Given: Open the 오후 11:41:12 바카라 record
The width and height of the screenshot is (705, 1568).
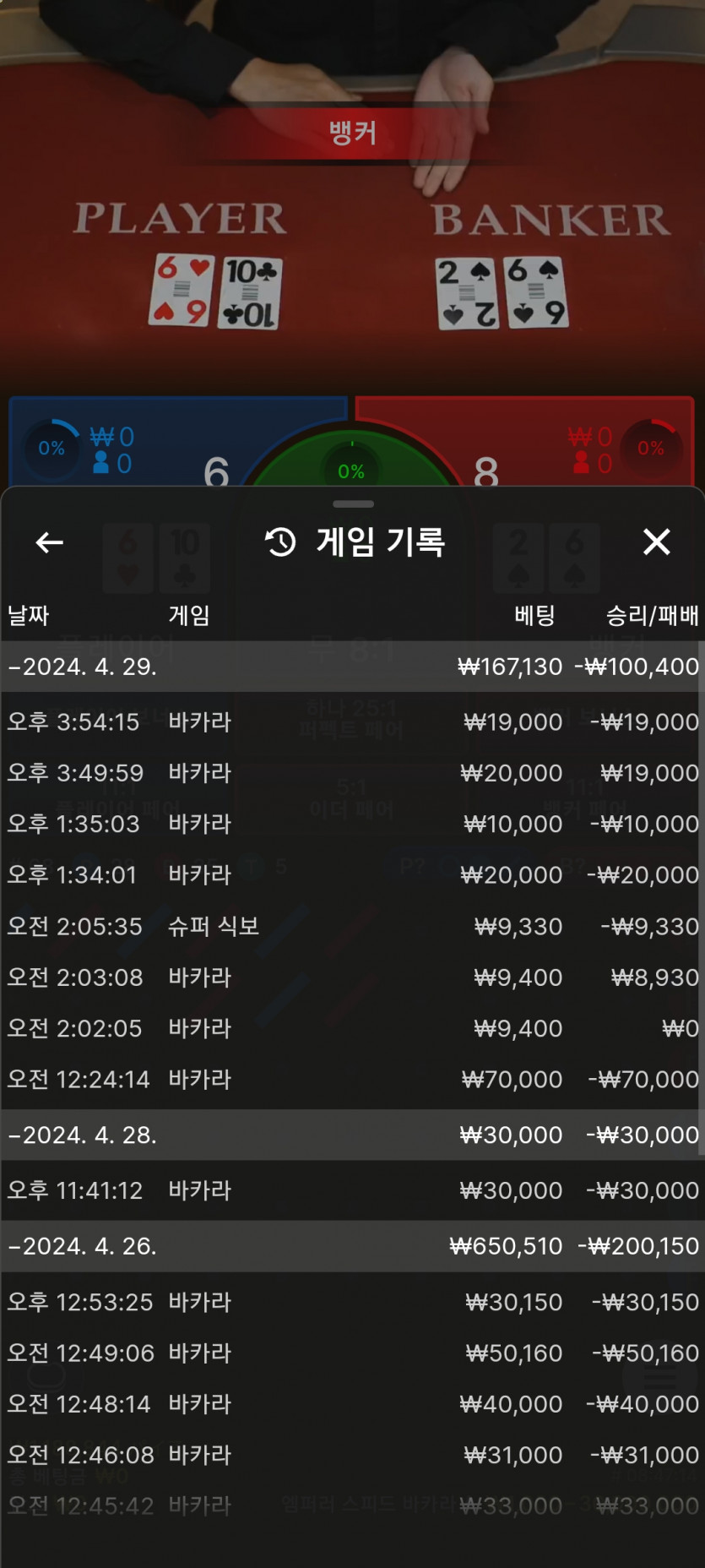Looking at the screenshot, I should click(x=351, y=1190).
